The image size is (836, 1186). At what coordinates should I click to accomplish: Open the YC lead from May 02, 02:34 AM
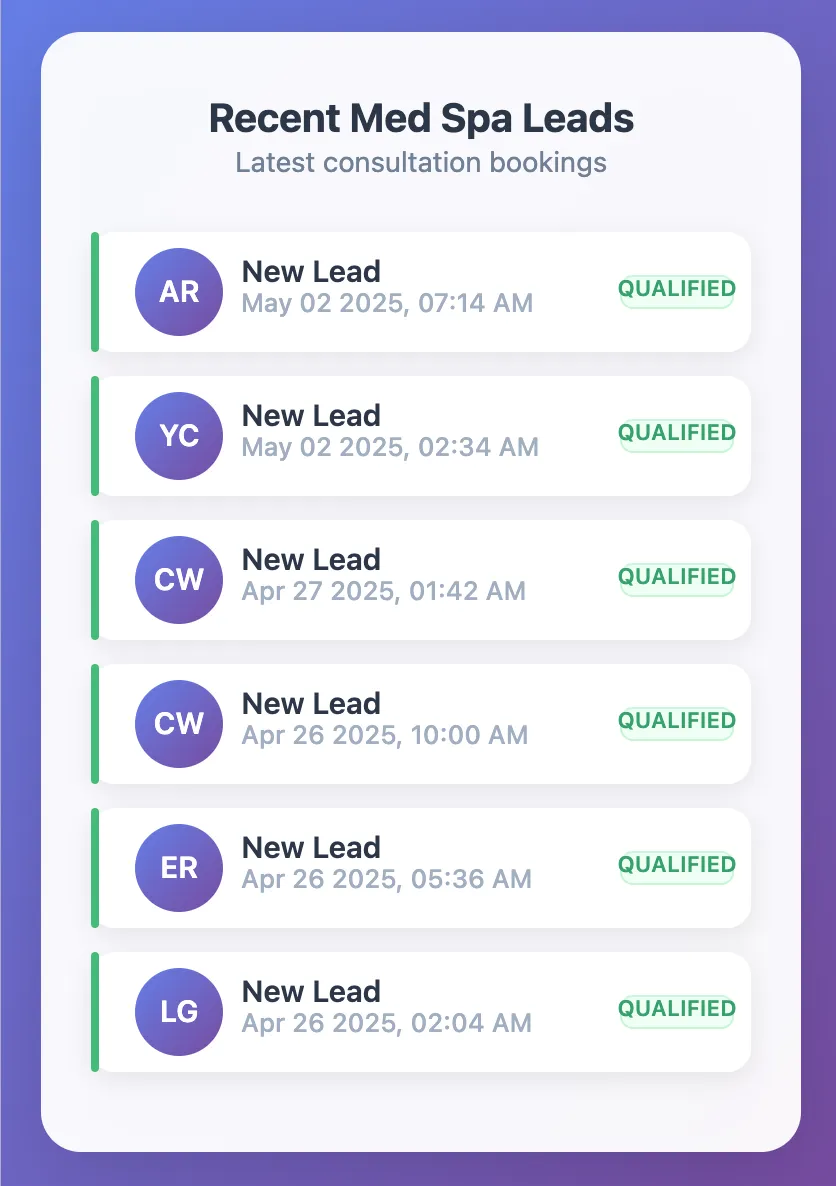420,436
